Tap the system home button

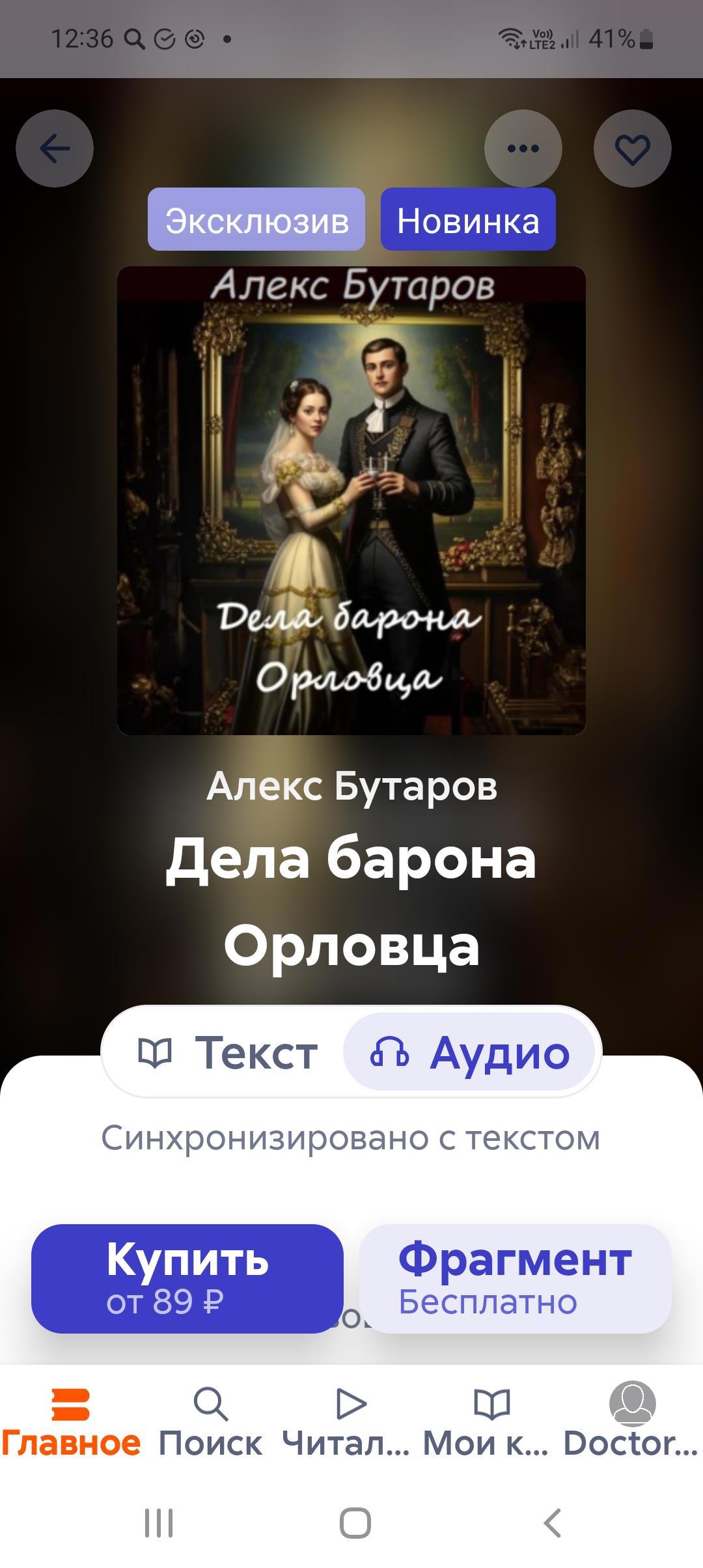tap(355, 1522)
